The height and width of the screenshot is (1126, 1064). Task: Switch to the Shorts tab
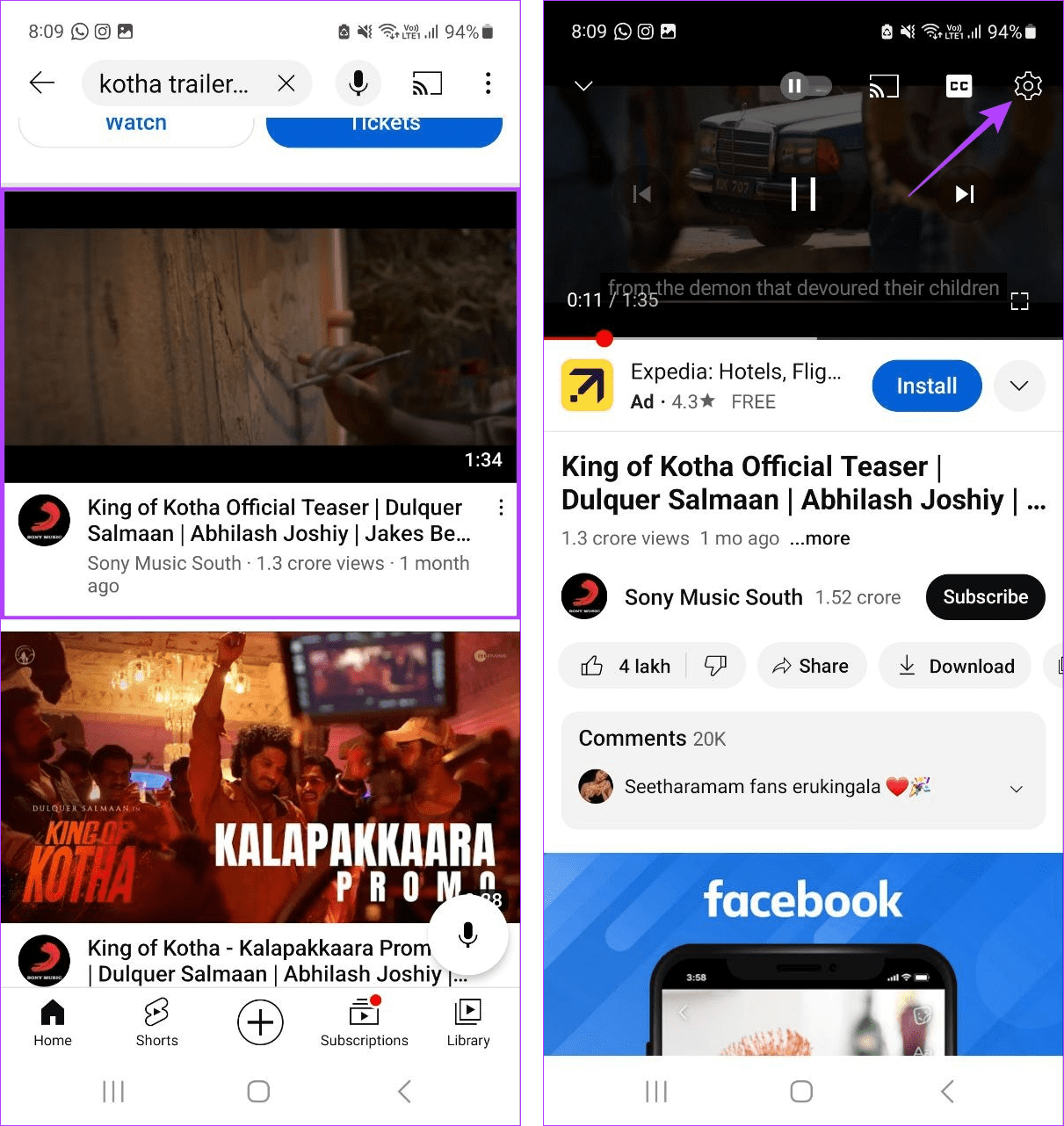tap(156, 1022)
